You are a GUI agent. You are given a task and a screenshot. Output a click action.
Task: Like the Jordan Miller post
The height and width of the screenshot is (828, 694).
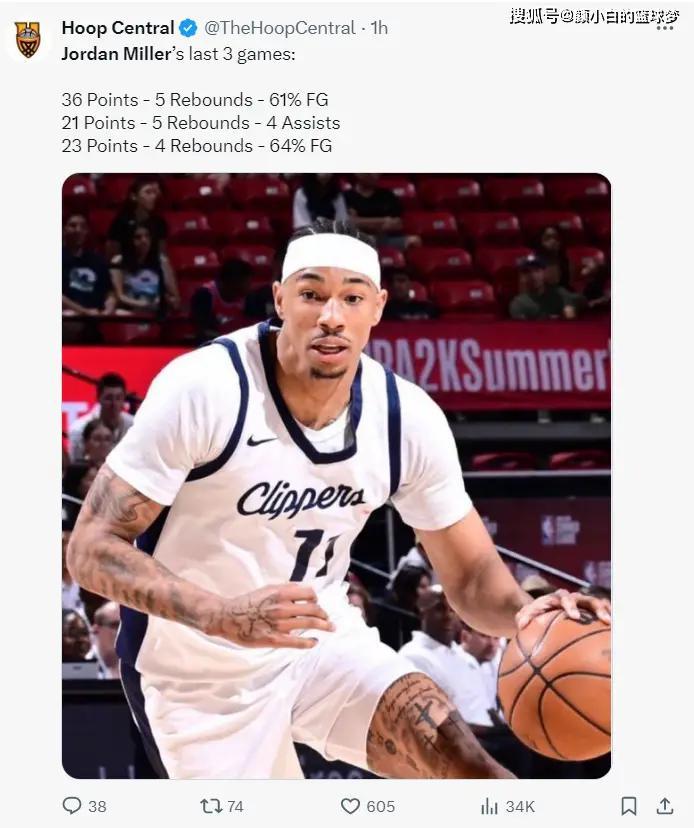(x=350, y=806)
